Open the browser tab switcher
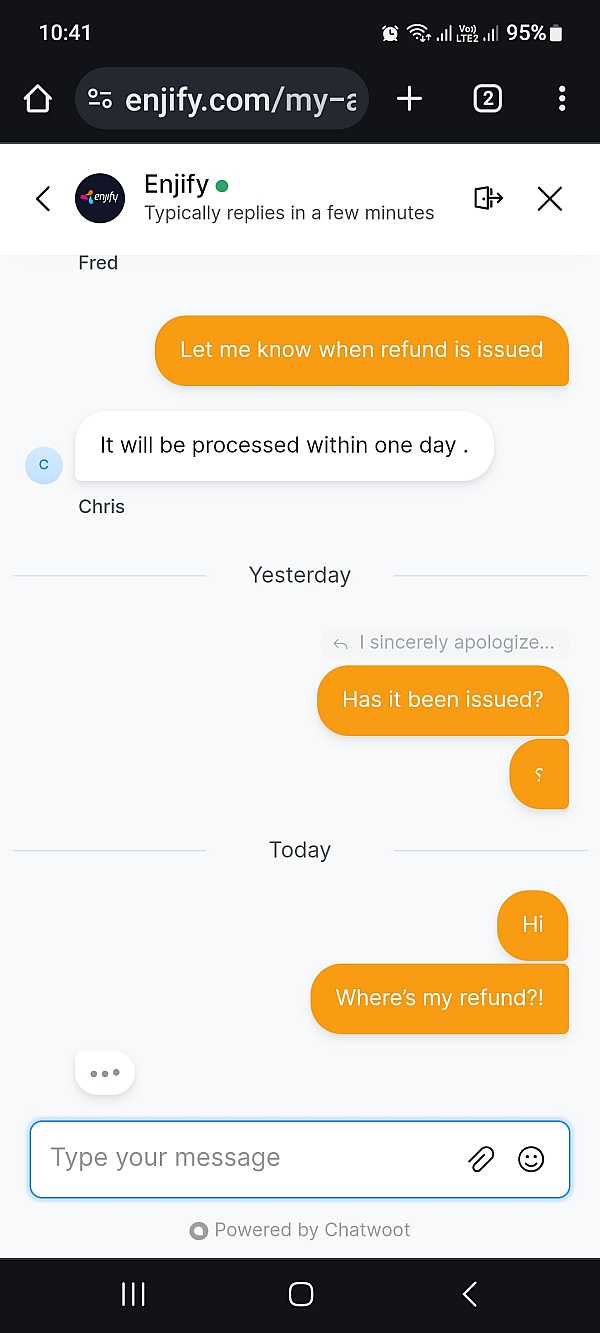Screen dimensions: 600x1333 point(487,98)
